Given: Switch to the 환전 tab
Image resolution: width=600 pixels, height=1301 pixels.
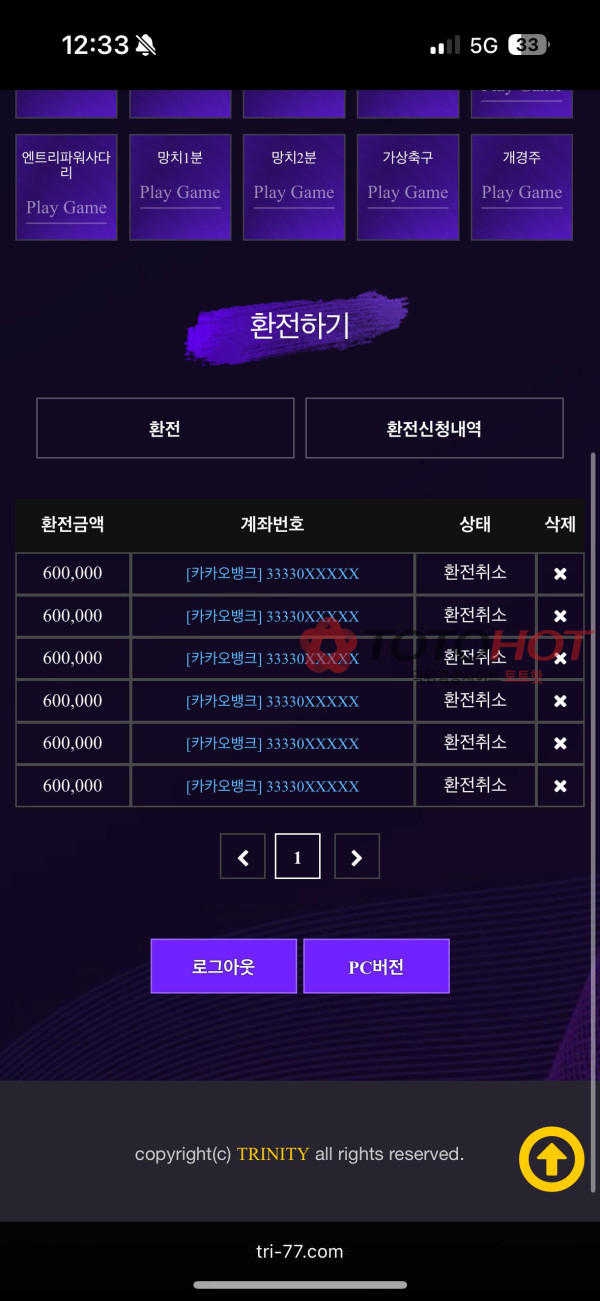Looking at the screenshot, I should pos(165,428).
